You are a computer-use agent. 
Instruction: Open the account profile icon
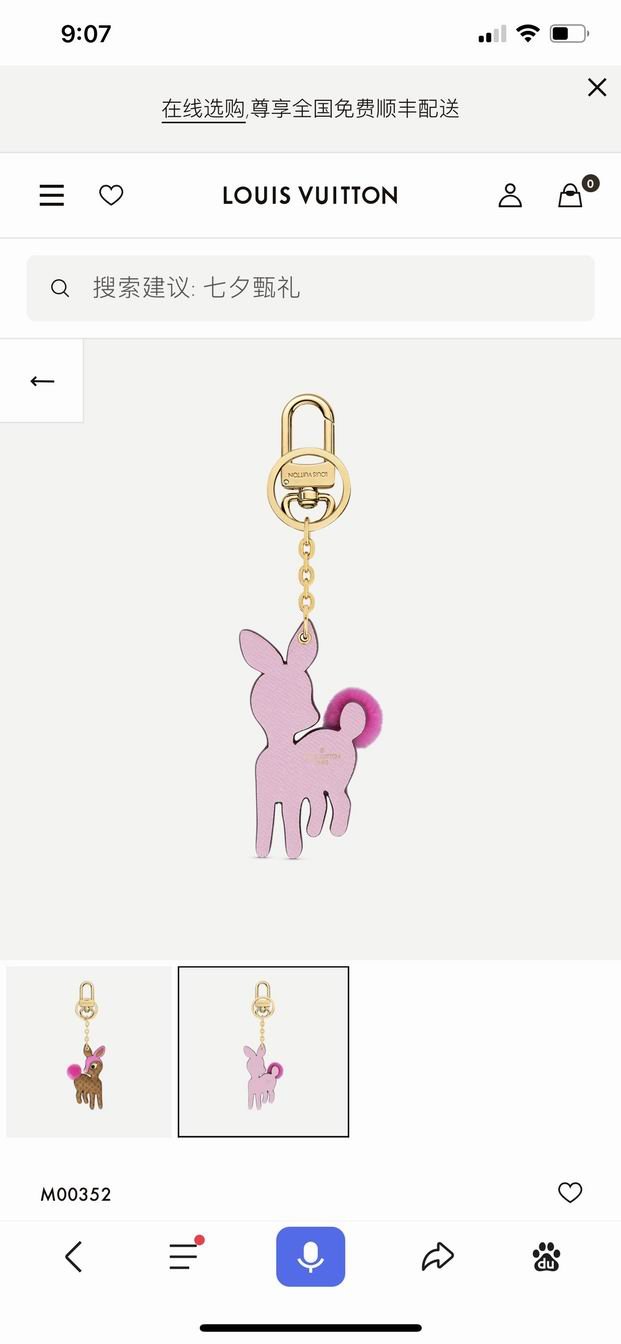click(x=510, y=195)
